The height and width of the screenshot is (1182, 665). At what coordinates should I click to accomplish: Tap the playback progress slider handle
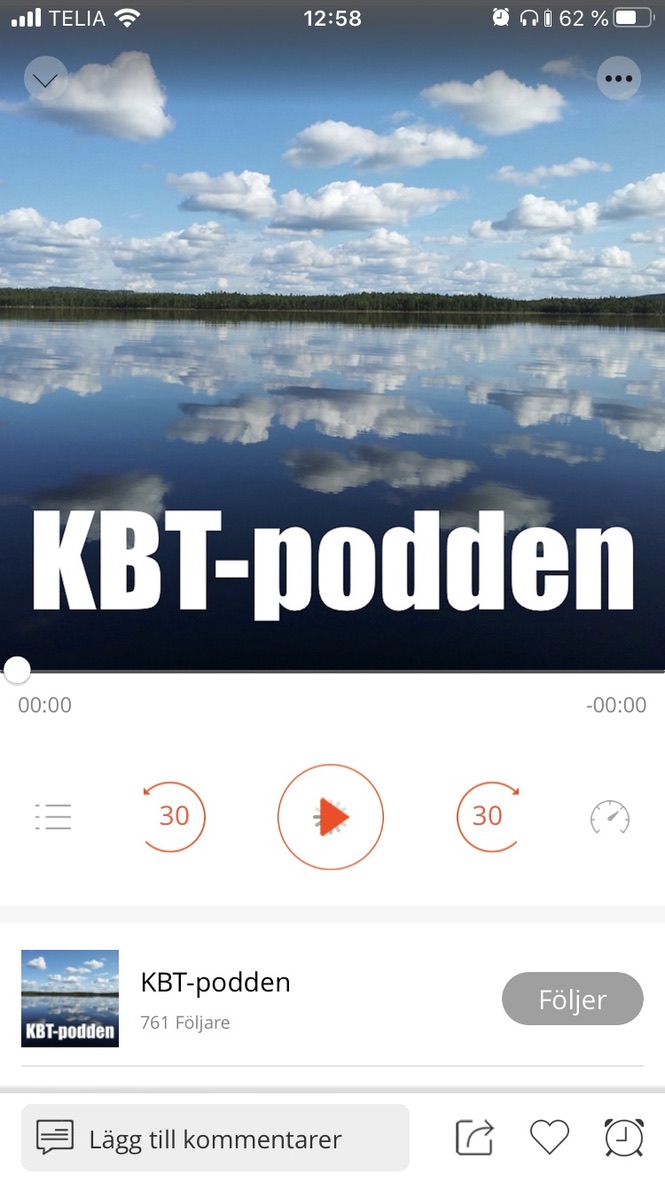(17, 670)
